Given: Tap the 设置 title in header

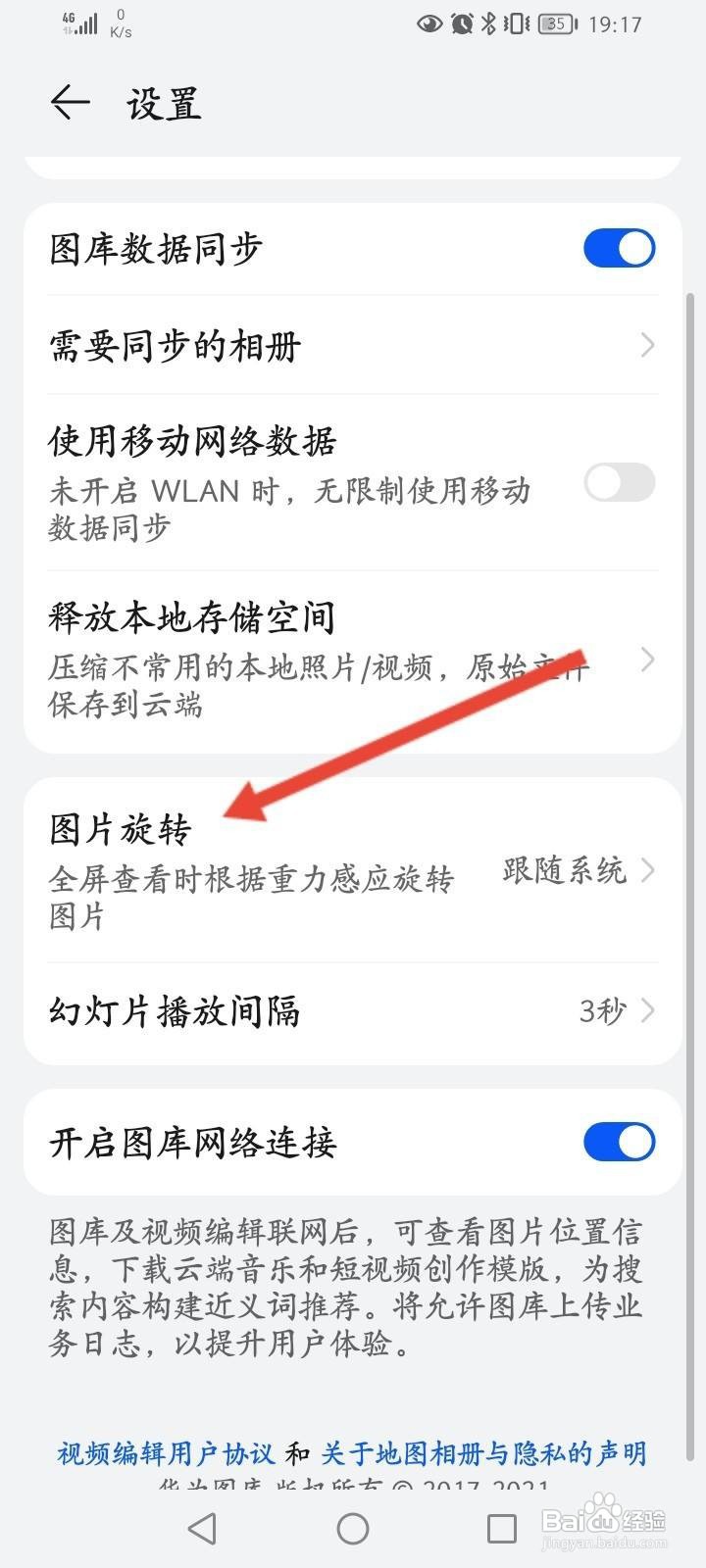Looking at the screenshot, I should tap(165, 102).
